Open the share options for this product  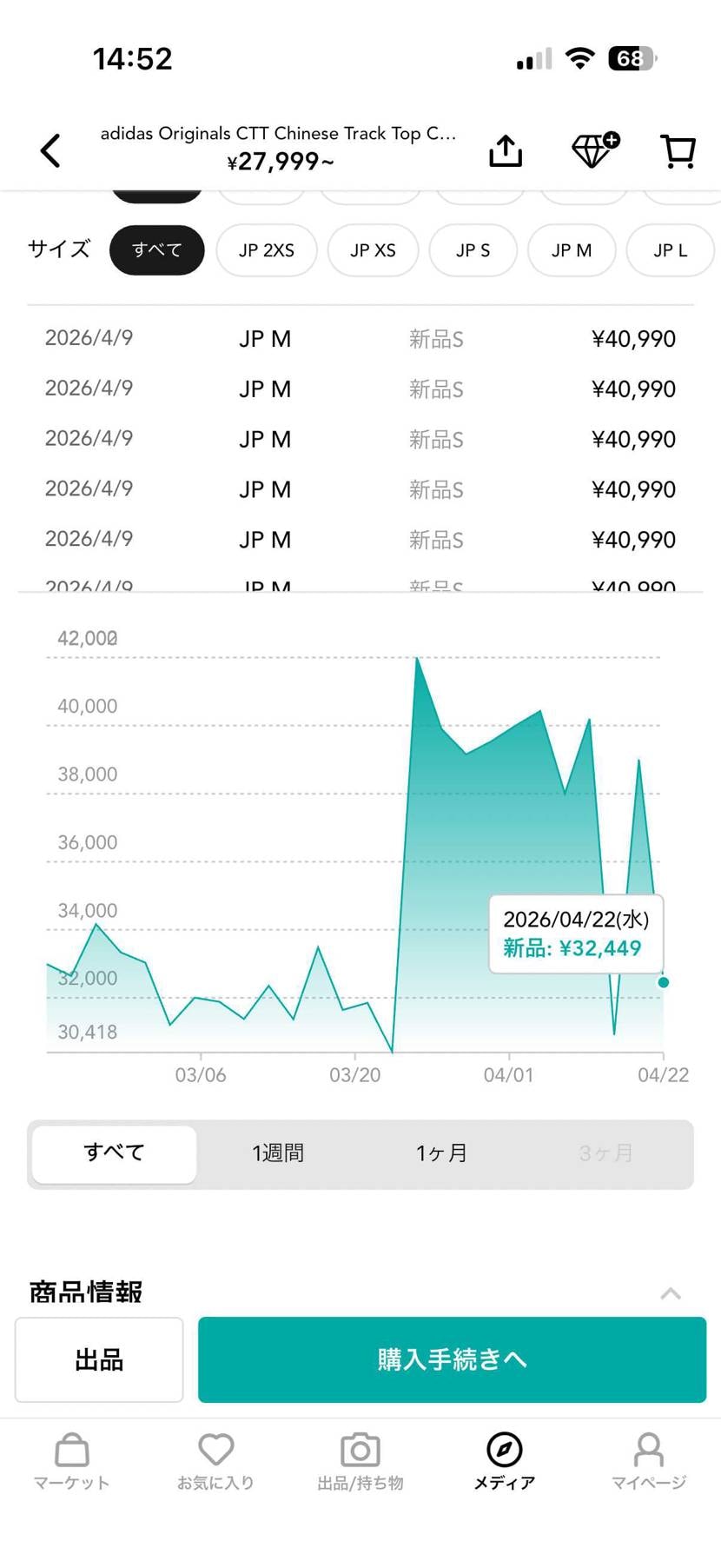pyautogui.click(x=505, y=149)
